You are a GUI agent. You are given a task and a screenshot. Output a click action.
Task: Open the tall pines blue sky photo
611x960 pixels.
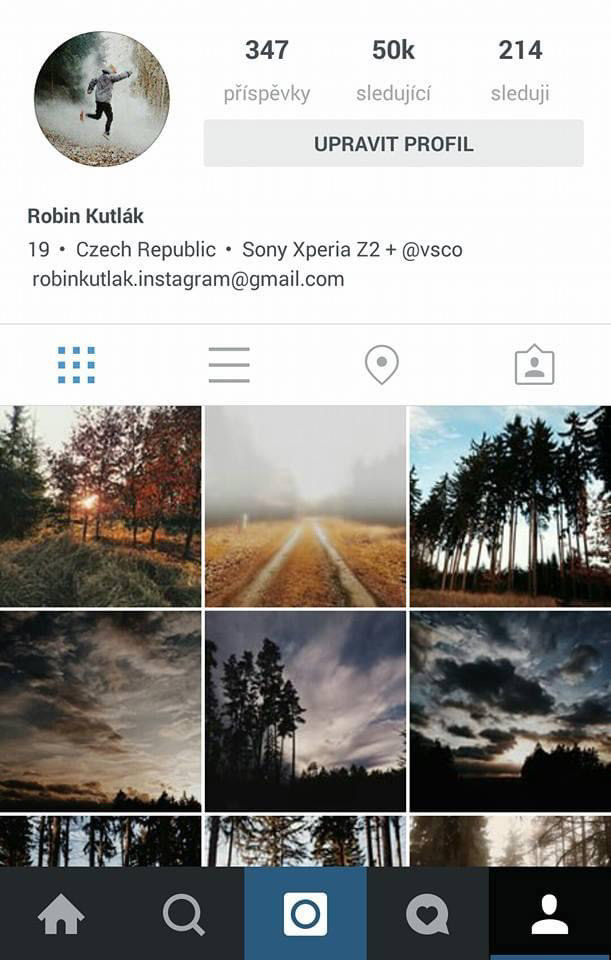point(510,506)
